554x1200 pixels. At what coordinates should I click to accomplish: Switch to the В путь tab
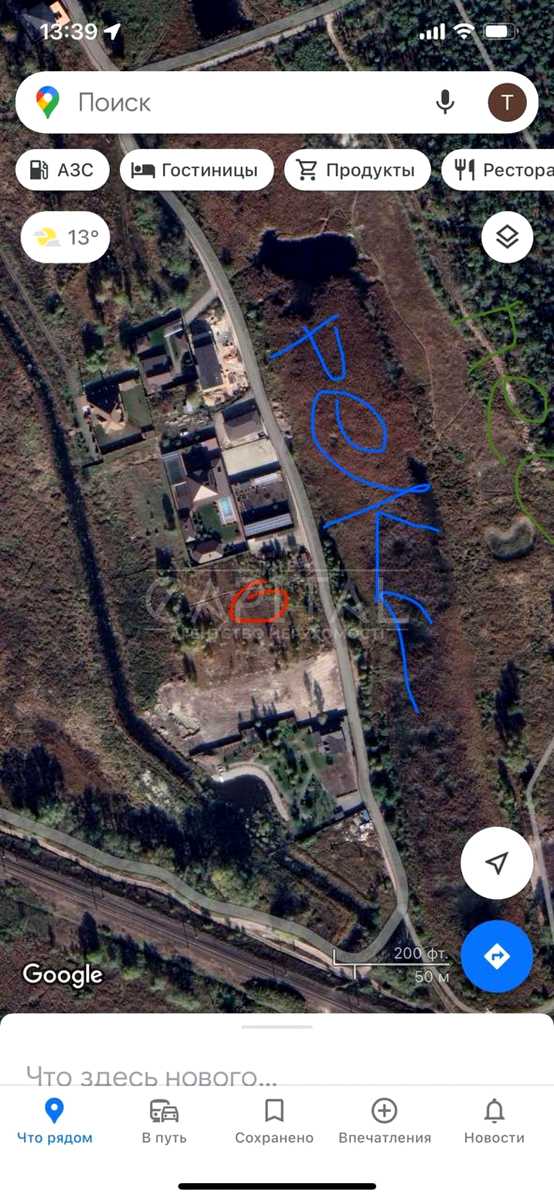[x=164, y=1121]
